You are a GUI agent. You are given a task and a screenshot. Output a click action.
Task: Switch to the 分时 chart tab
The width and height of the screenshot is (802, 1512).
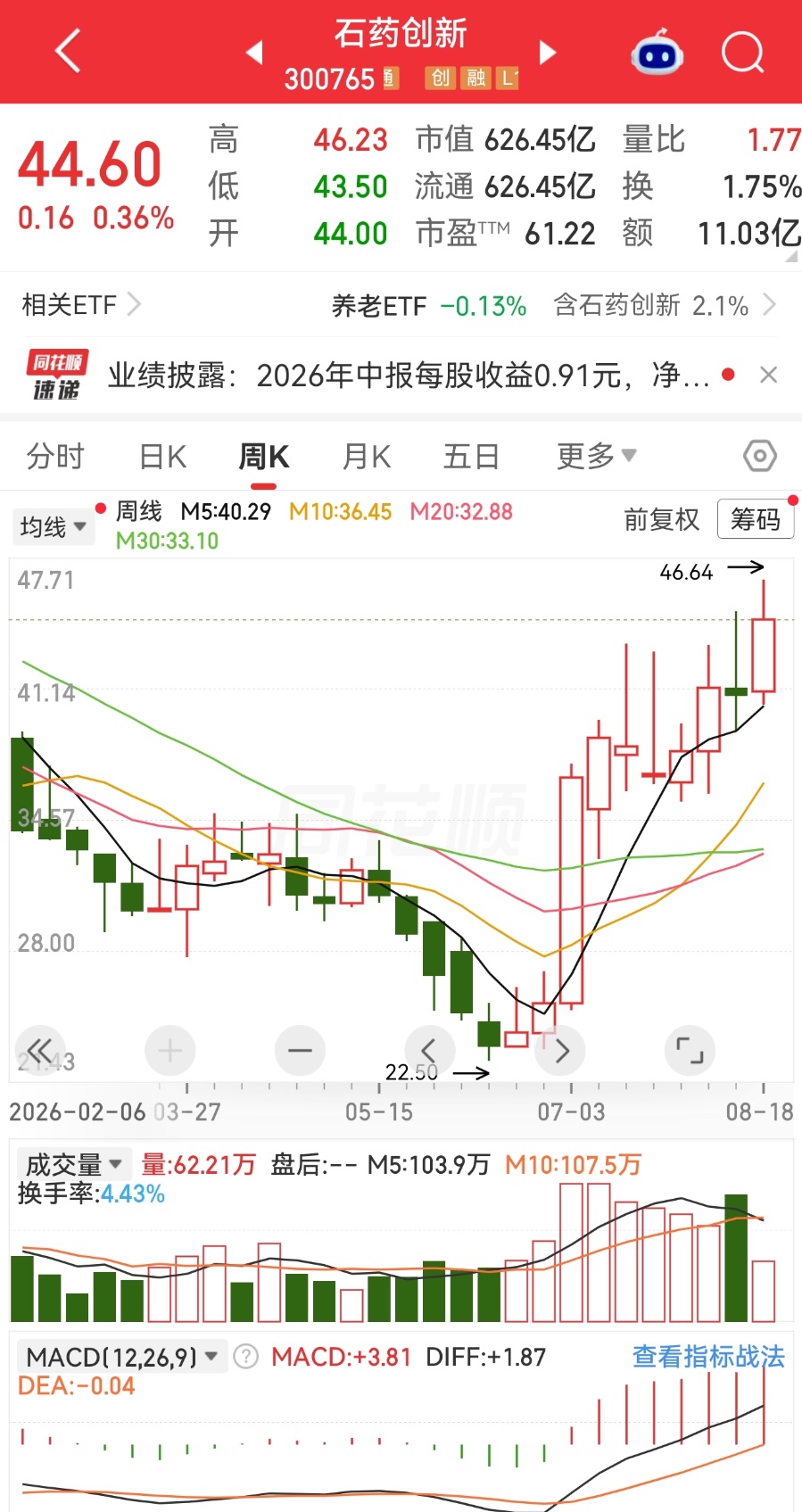tap(55, 457)
